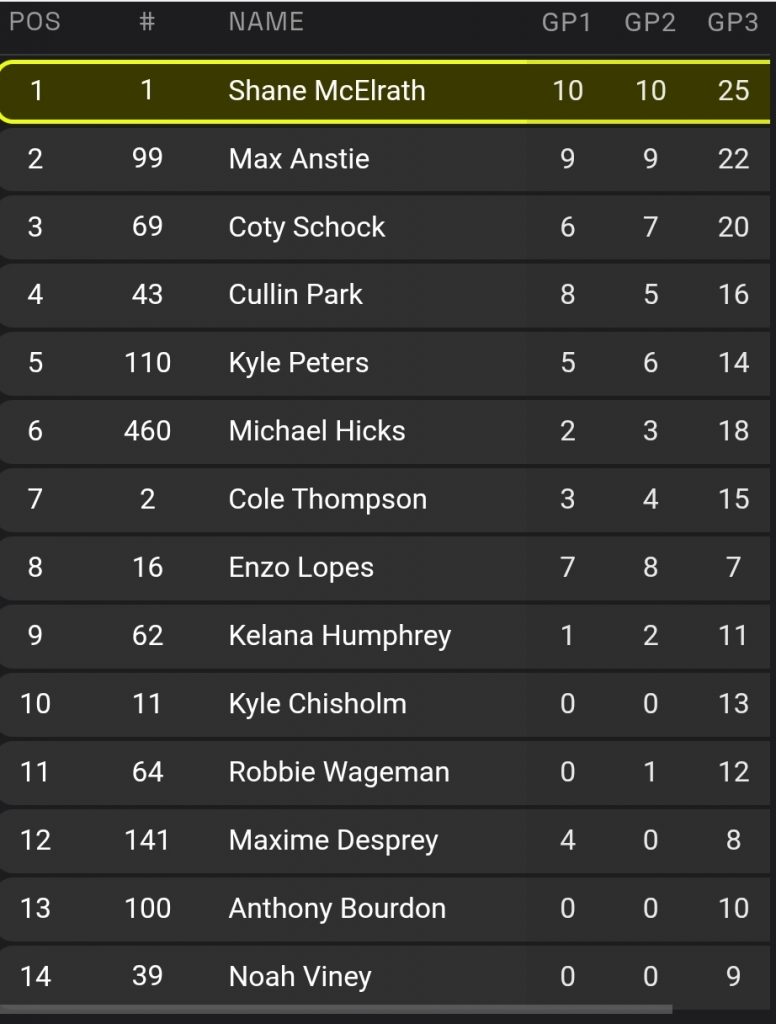Viewport: 776px width, 1024px height.
Task: Open Kyle Peters' row
Action: pos(298,363)
